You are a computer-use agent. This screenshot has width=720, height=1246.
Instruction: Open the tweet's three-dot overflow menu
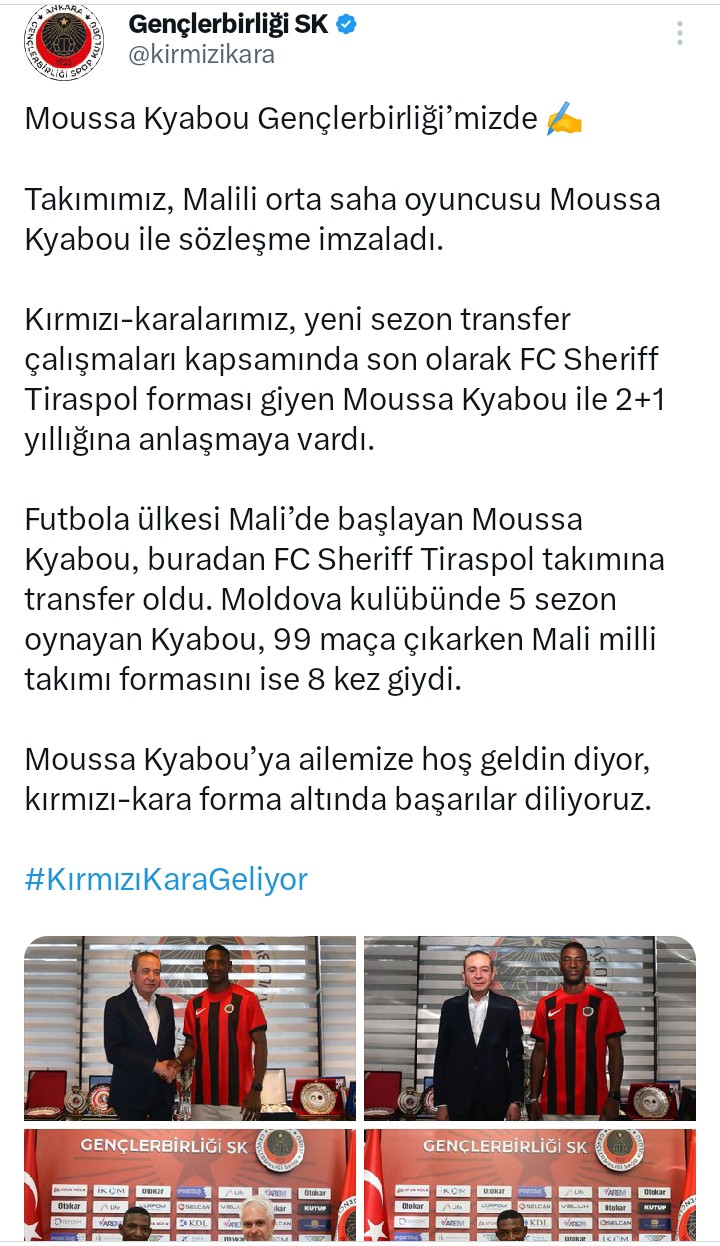(x=680, y=34)
